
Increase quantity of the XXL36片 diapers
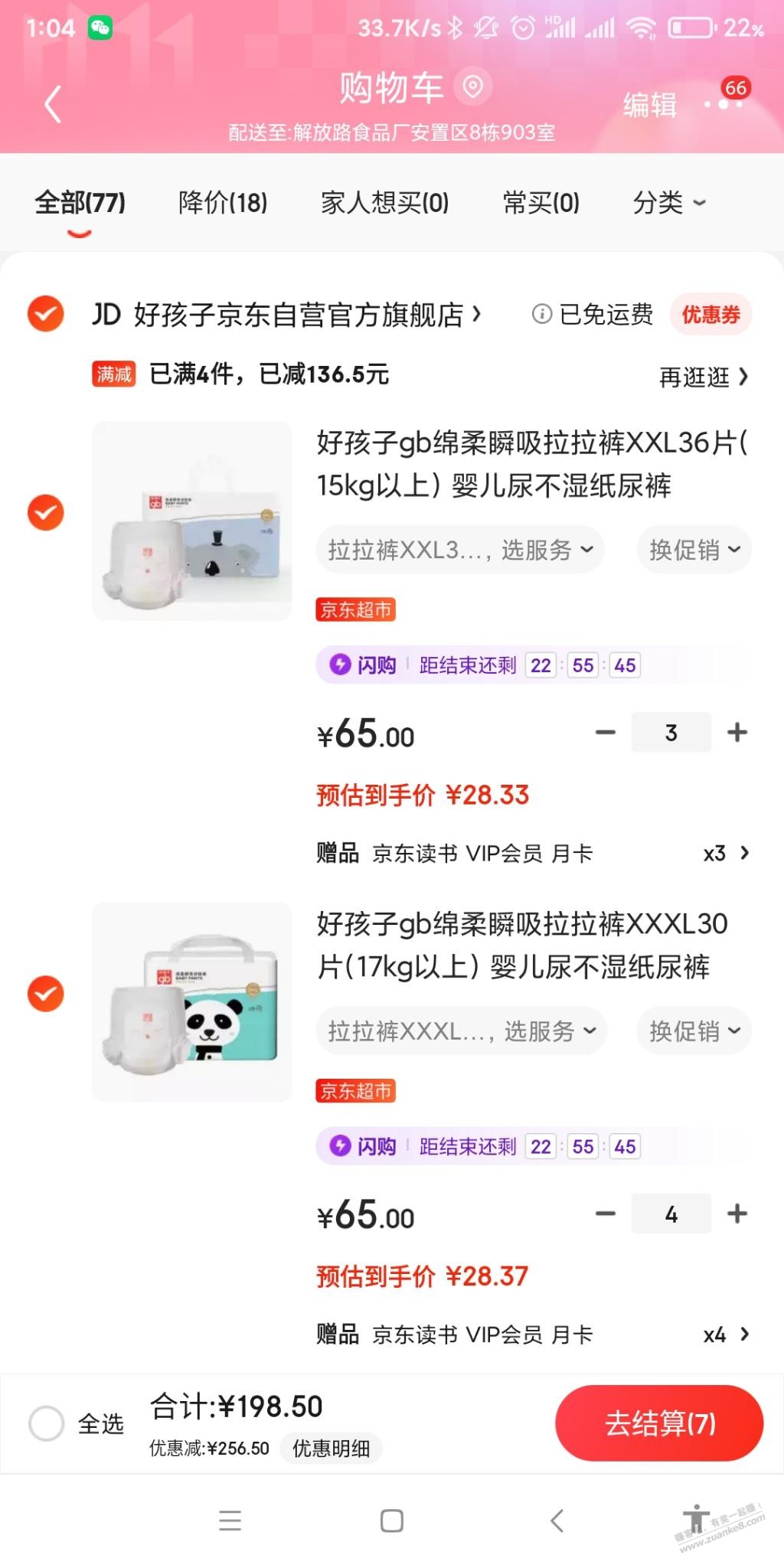737,733
